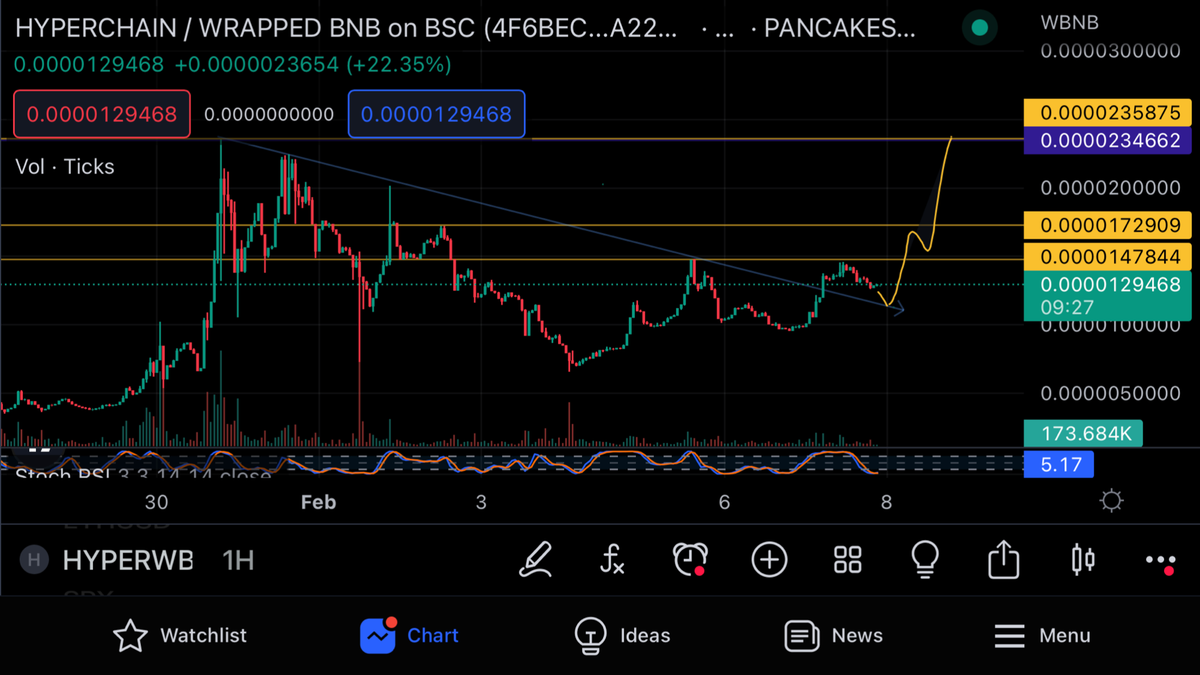Open the lightbulb ideas on chart

(926, 560)
